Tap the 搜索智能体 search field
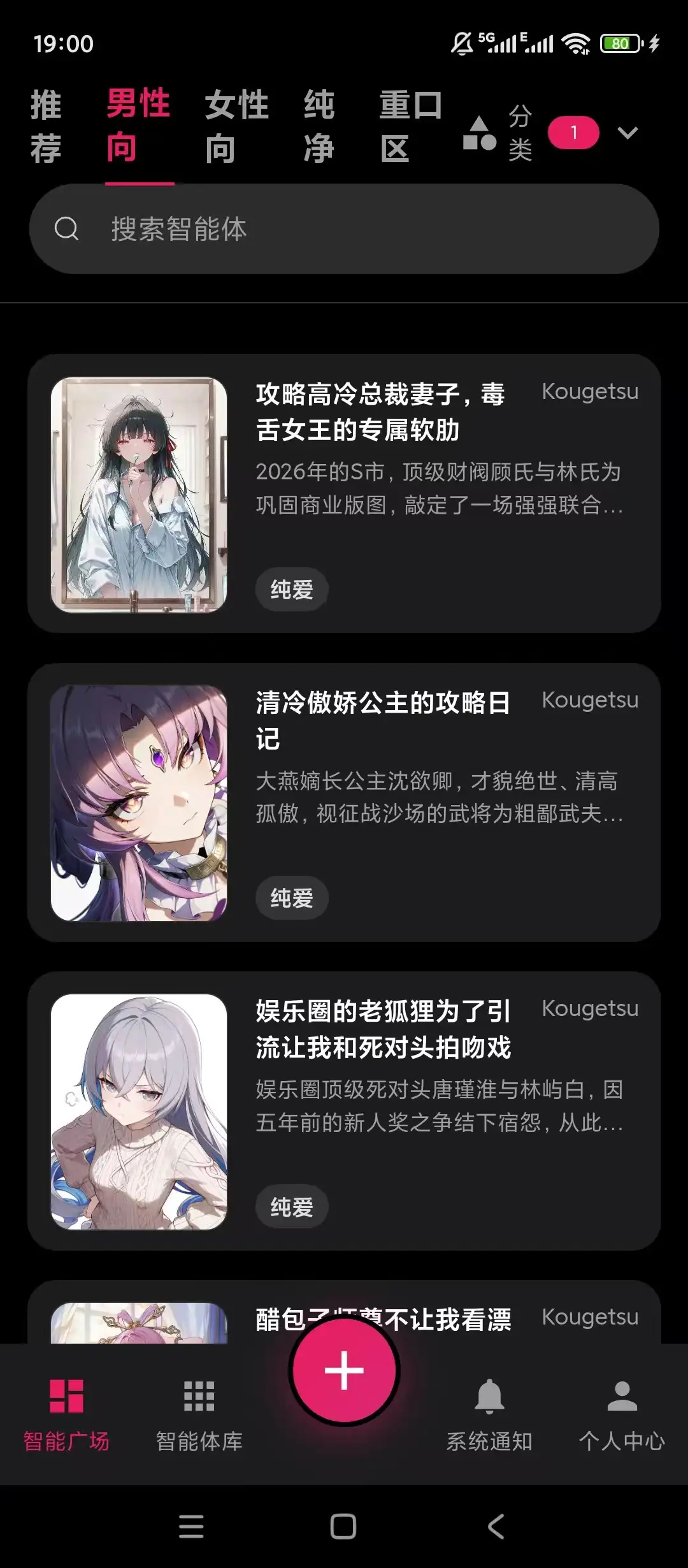The height and width of the screenshot is (1568, 688). [344, 229]
